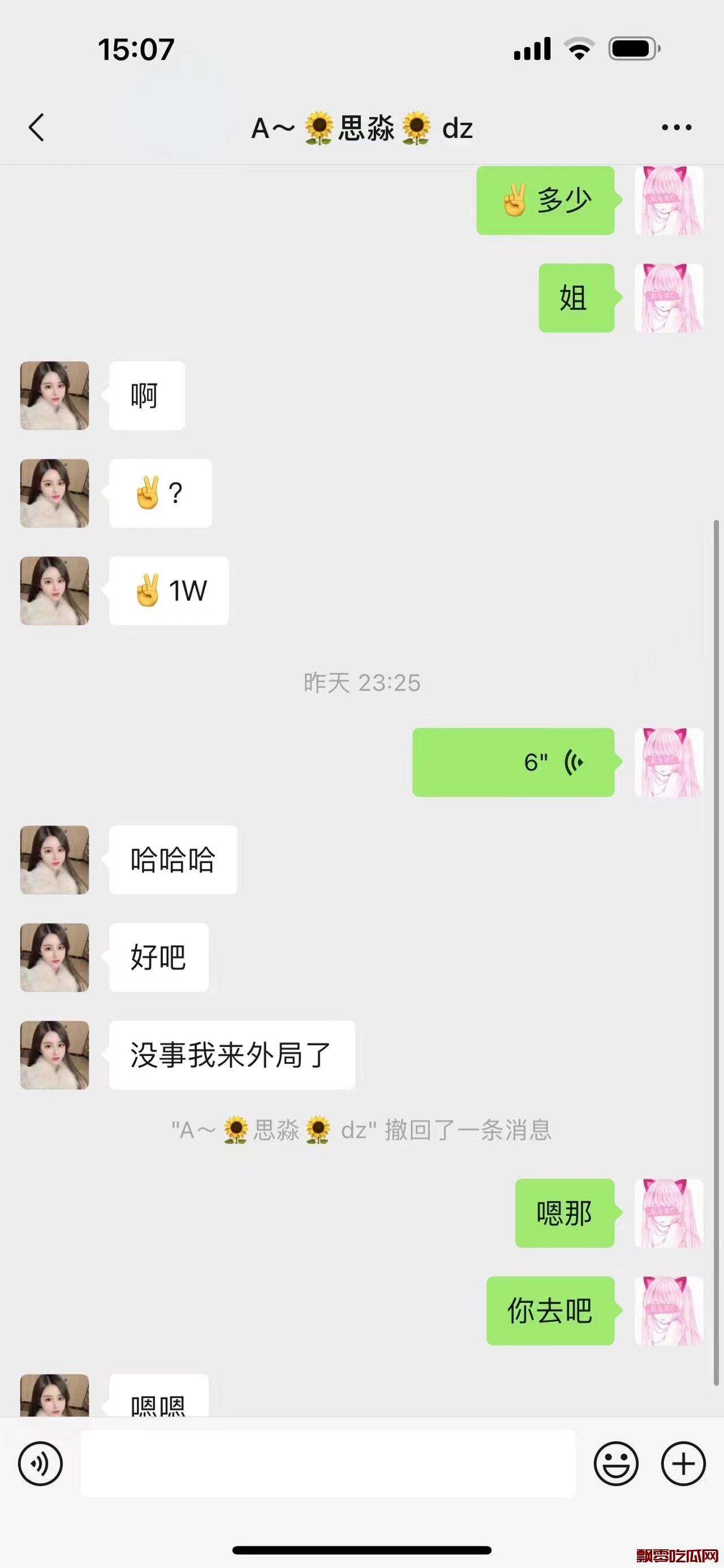Open the chat options via the "..." icon
The height and width of the screenshot is (1568, 724).
pyautogui.click(x=676, y=127)
